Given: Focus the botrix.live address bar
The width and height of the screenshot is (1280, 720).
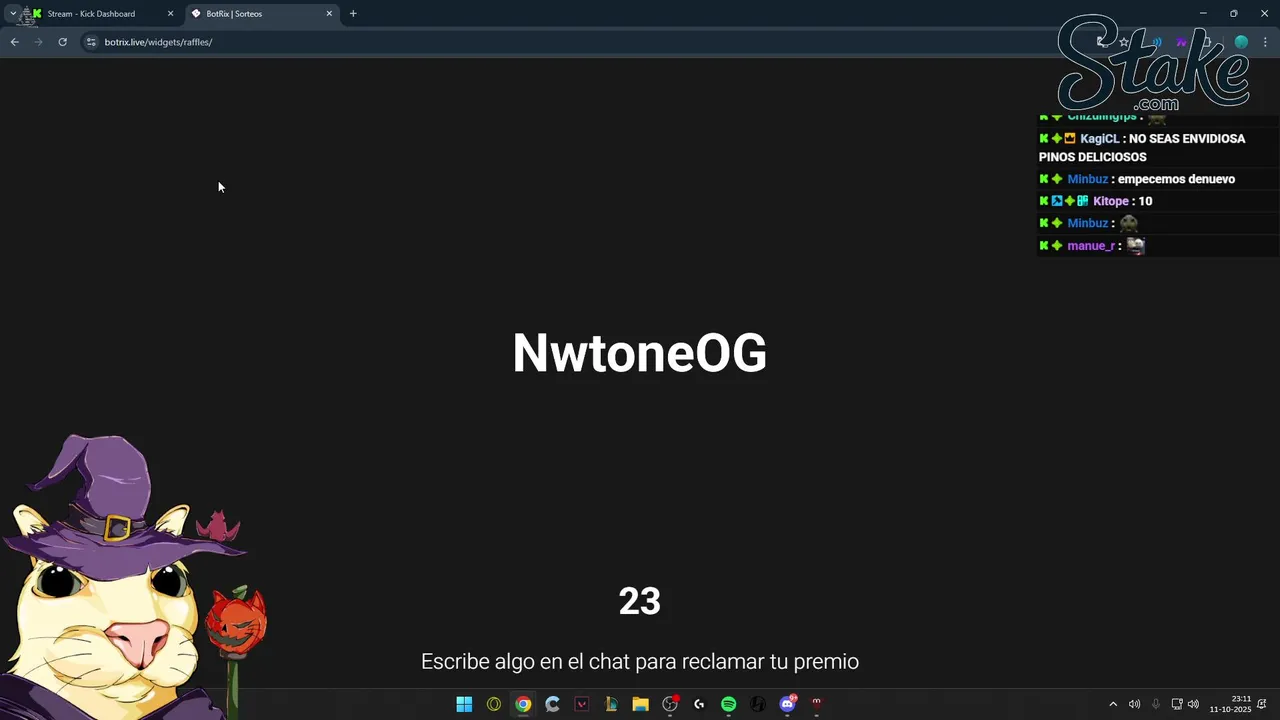Looking at the screenshot, I should click(x=400, y=42).
